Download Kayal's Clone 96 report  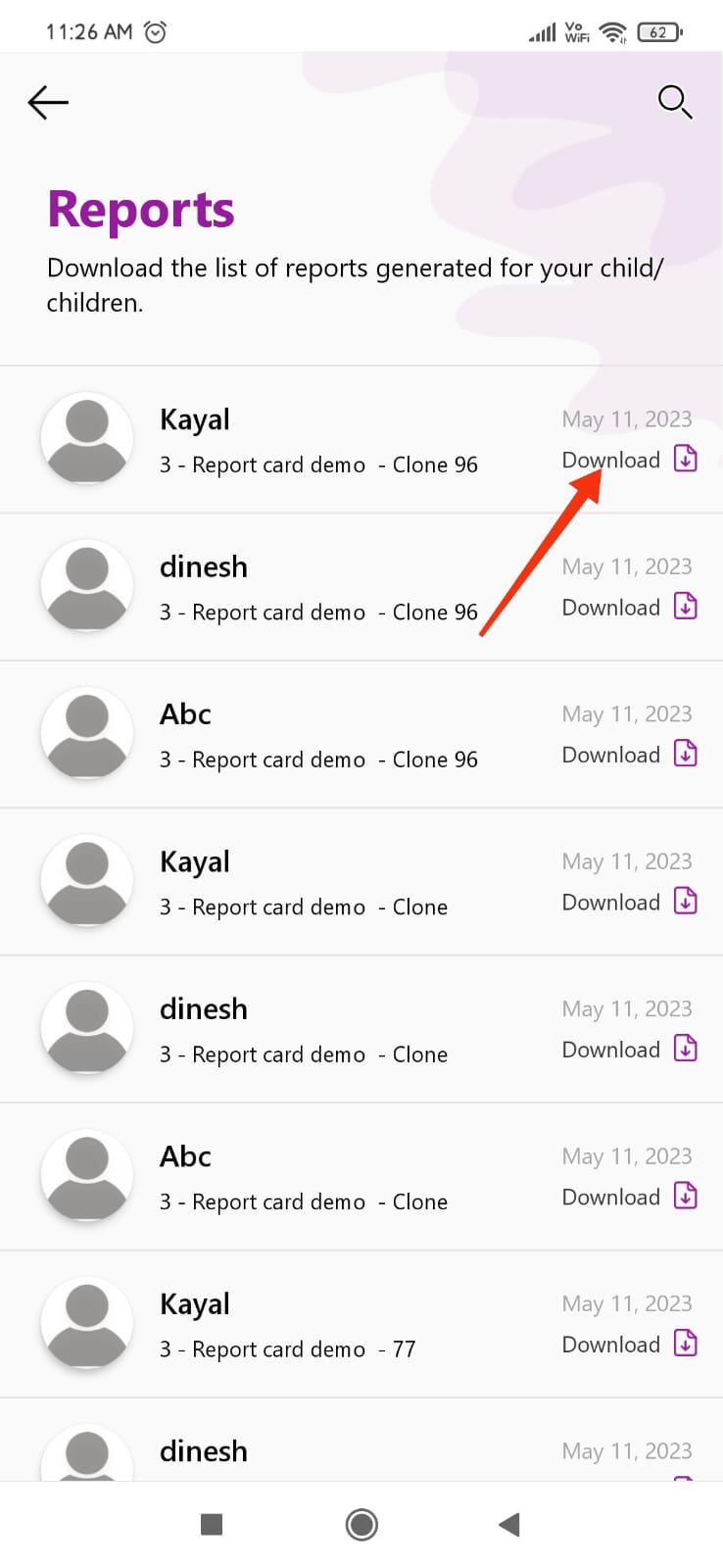tap(629, 460)
